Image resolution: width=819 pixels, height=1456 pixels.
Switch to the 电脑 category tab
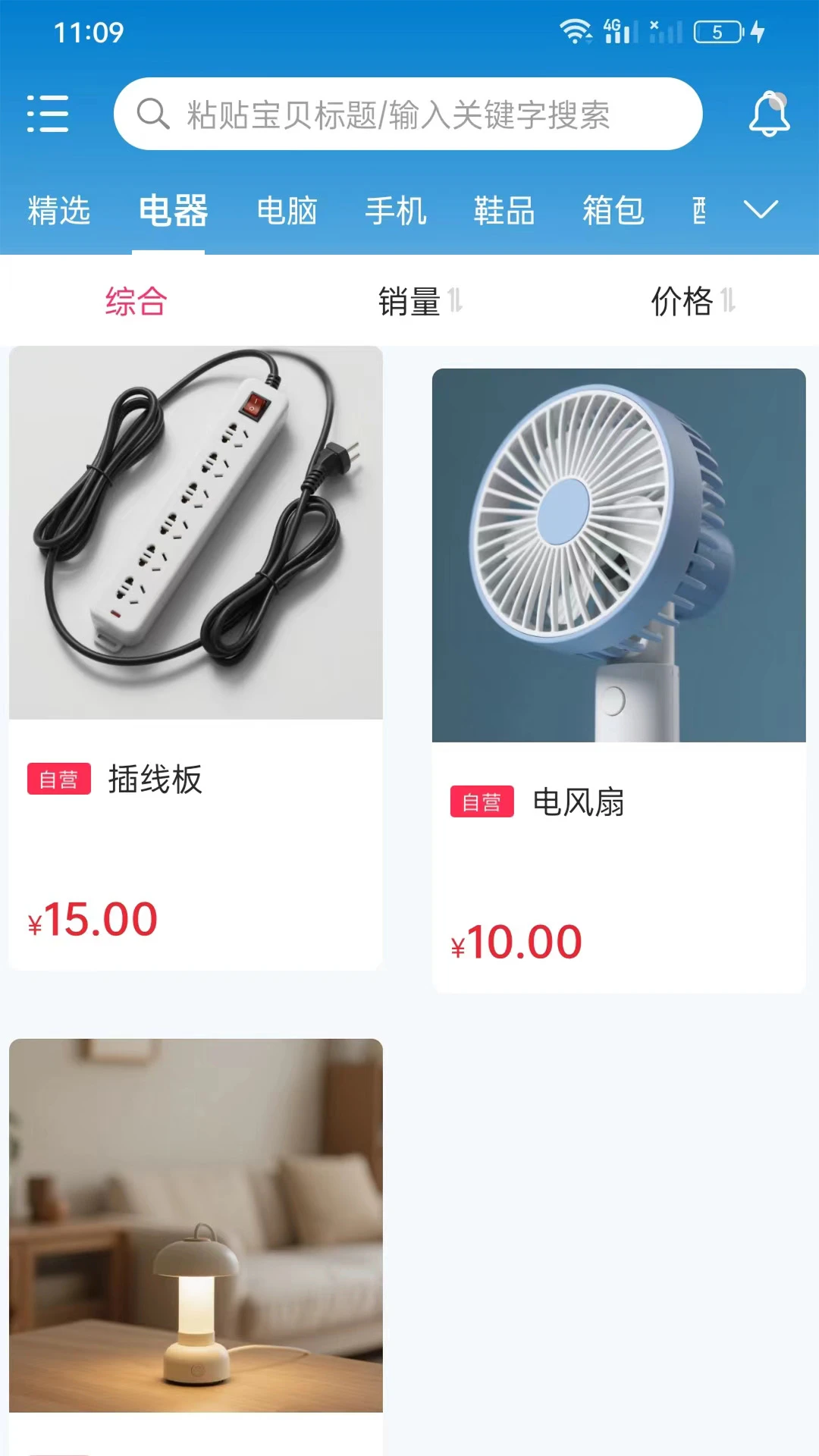pyautogui.click(x=288, y=211)
